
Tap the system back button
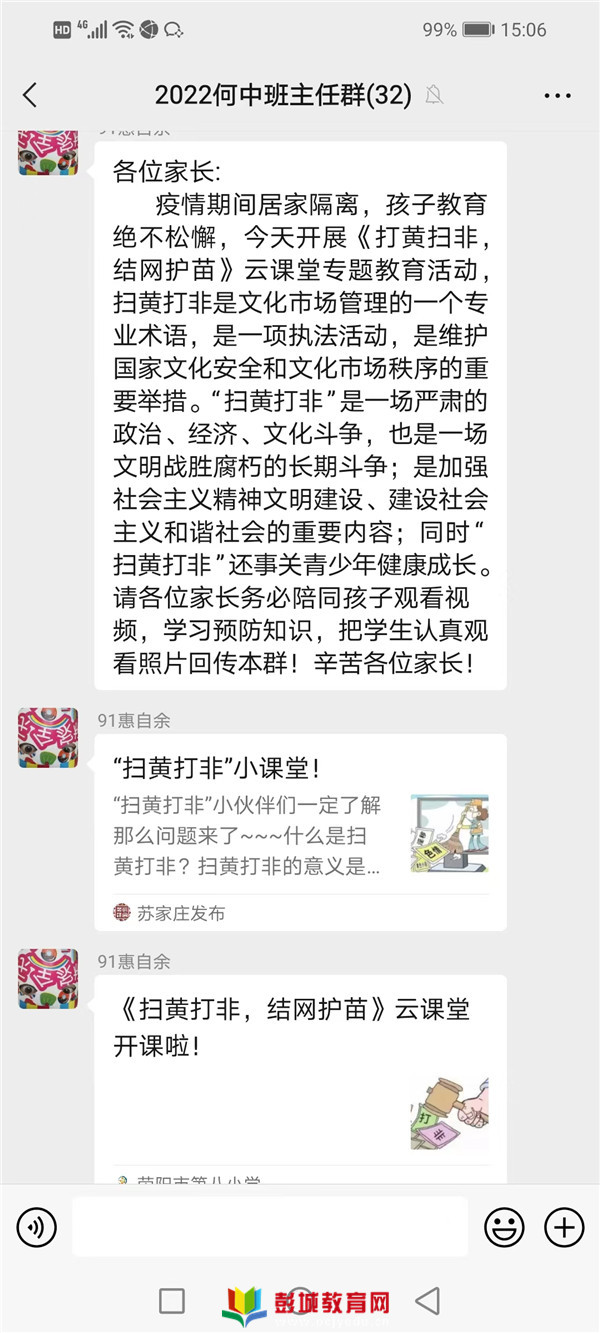tap(428, 1301)
